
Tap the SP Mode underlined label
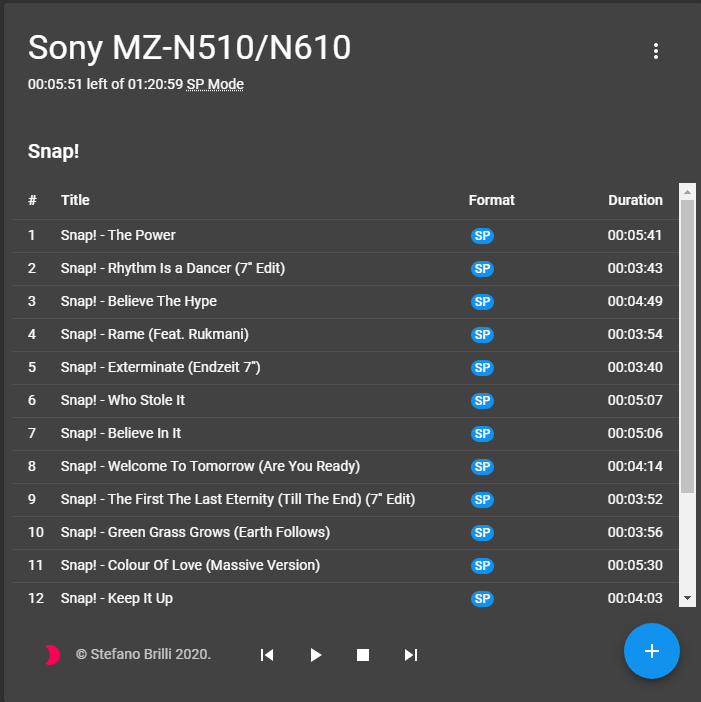215,84
